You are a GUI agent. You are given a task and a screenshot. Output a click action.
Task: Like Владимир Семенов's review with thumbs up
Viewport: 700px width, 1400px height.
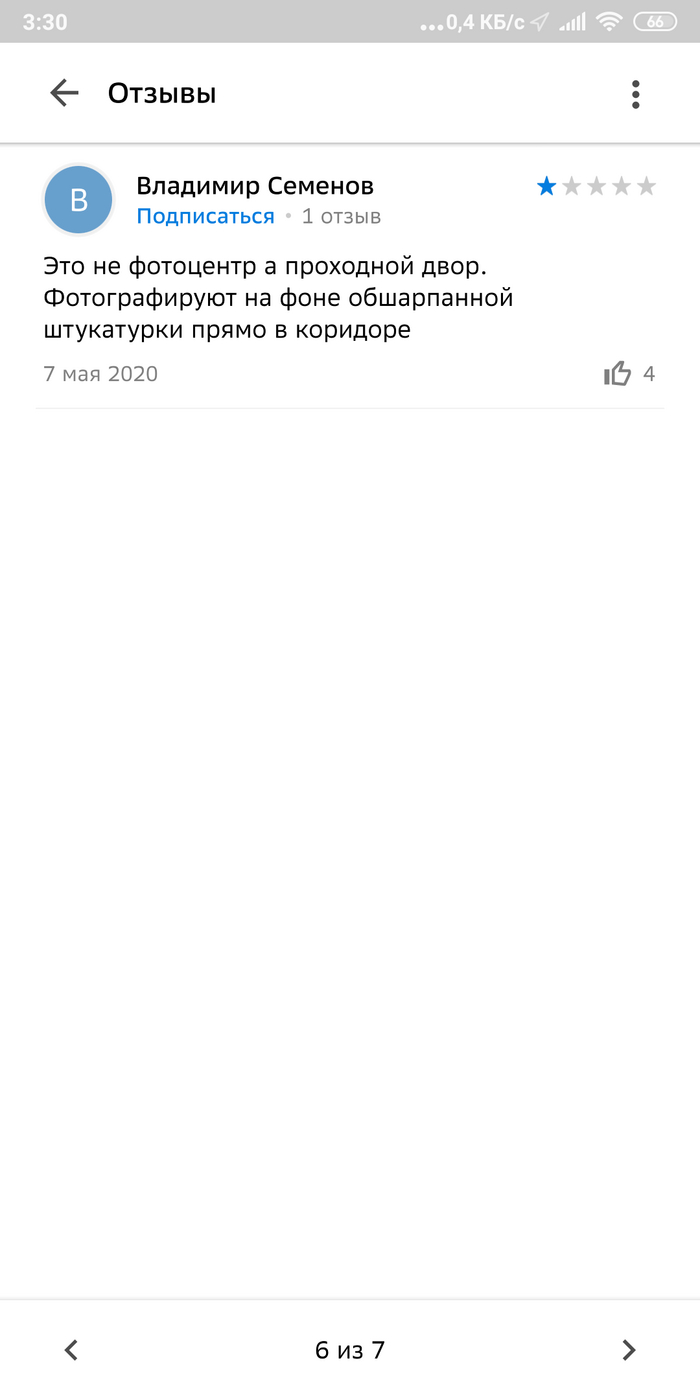click(618, 374)
